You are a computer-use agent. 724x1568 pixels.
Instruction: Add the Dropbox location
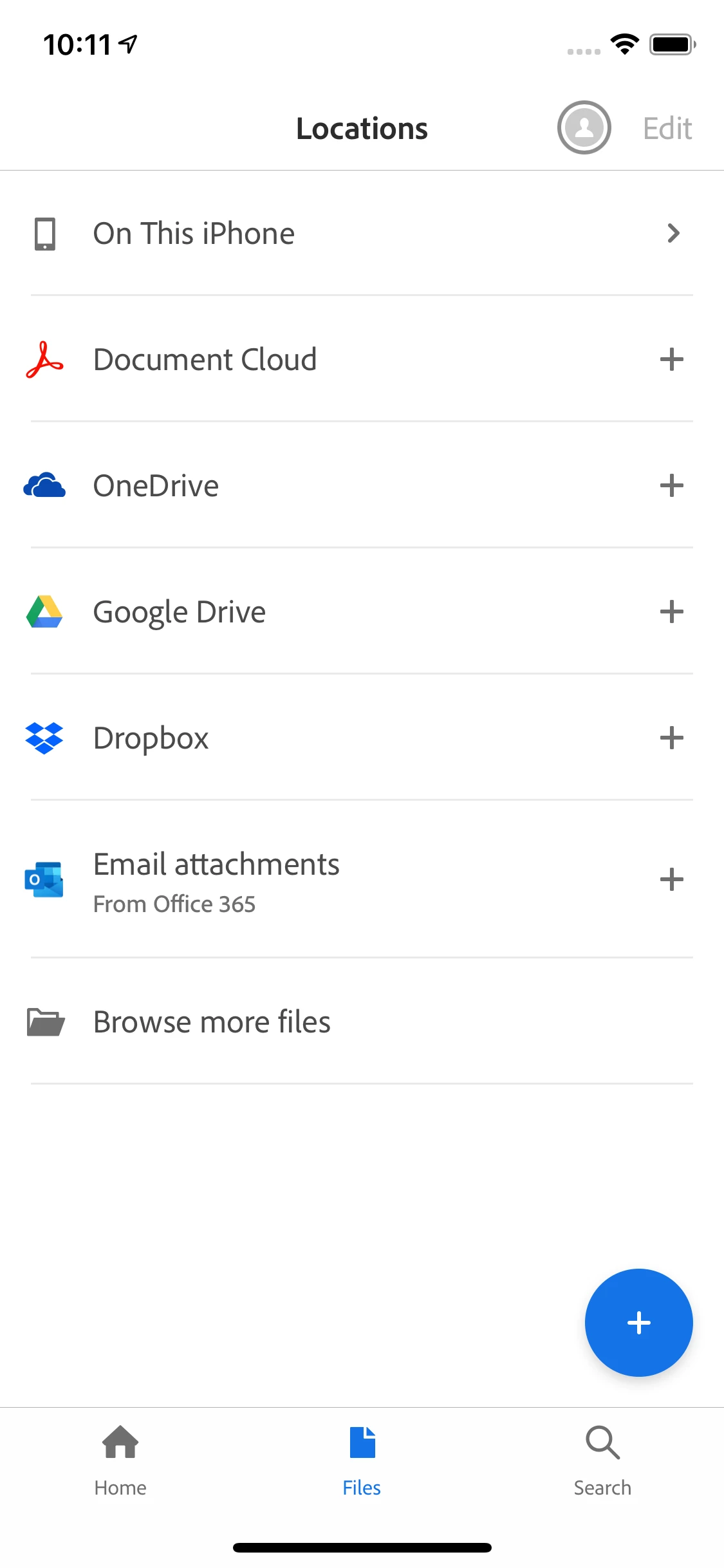click(x=671, y=738)
